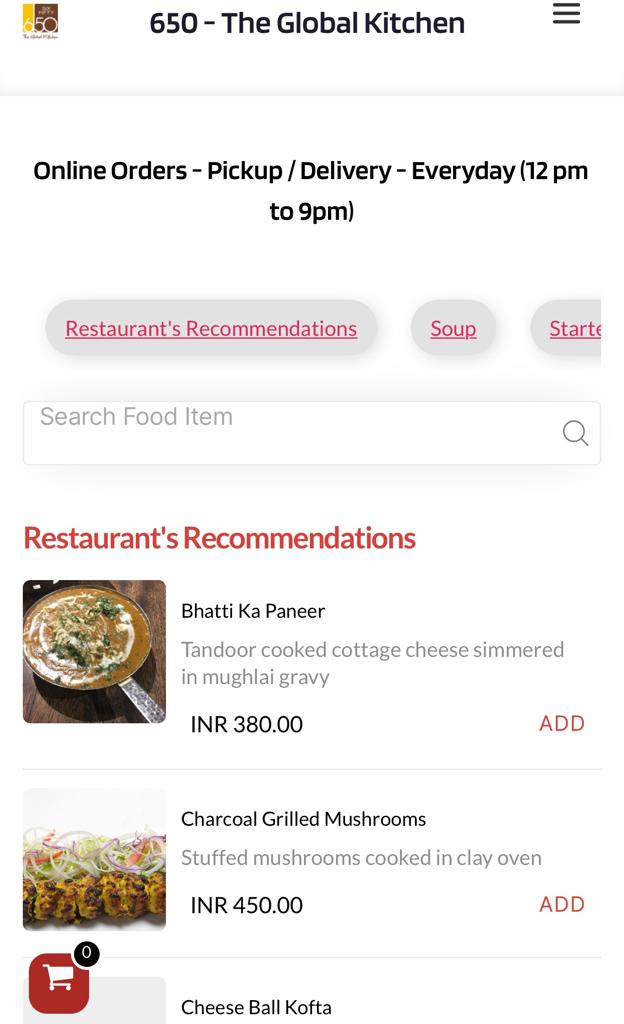This screenshot has height=1024, width=624.
Task: Open the Starters category chip
Action: tap(574, 328)
